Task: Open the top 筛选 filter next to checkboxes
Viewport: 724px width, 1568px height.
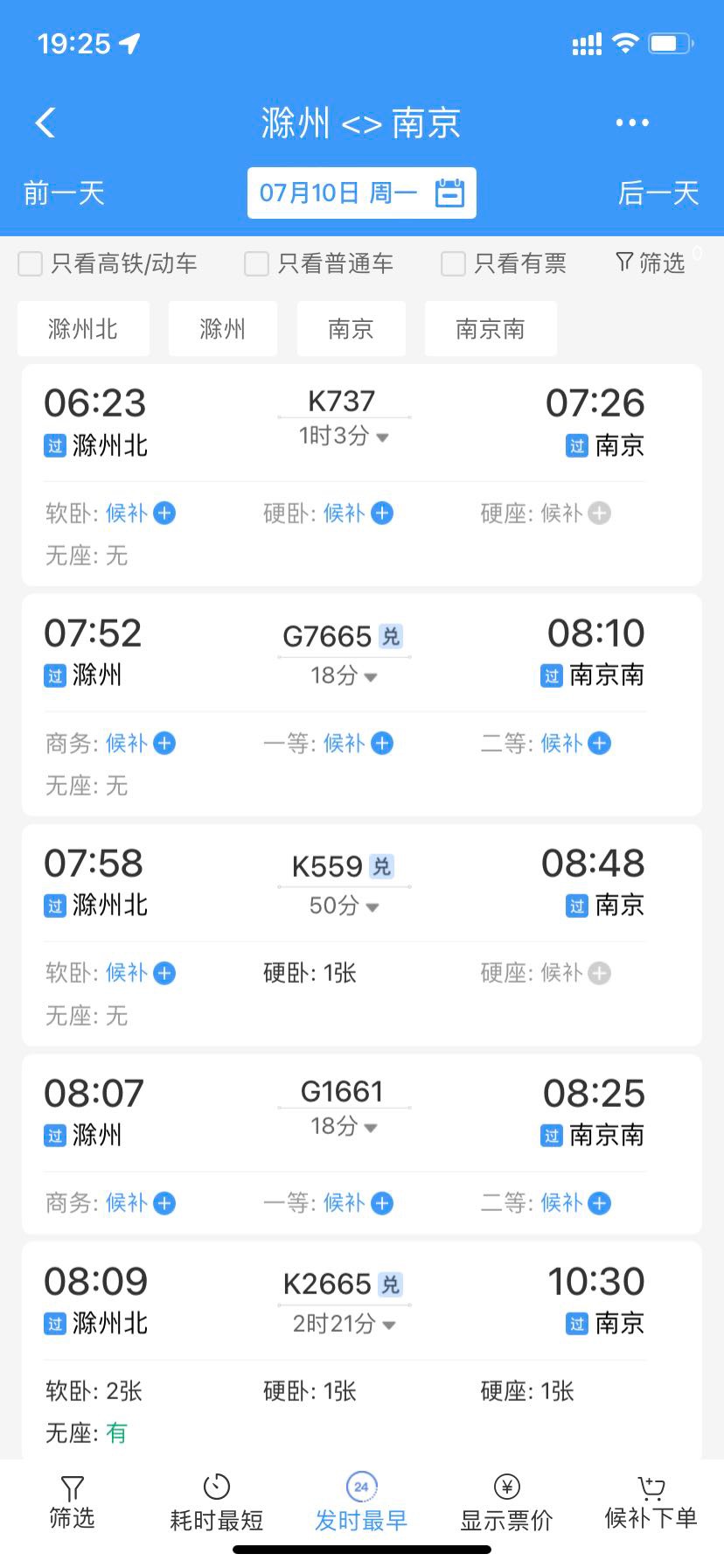Action: point(650,262)
